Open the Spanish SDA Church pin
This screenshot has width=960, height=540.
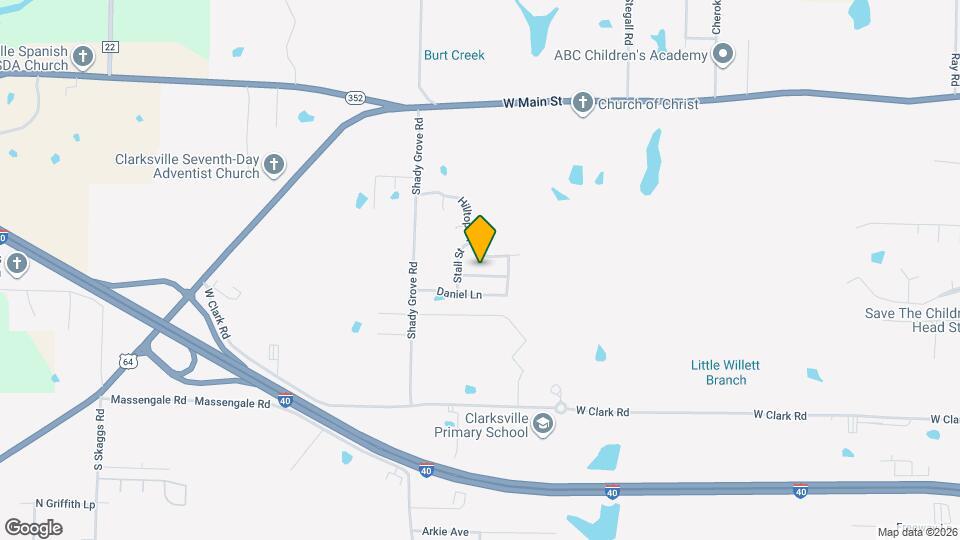pyautogui.click(x=83, y=56)
